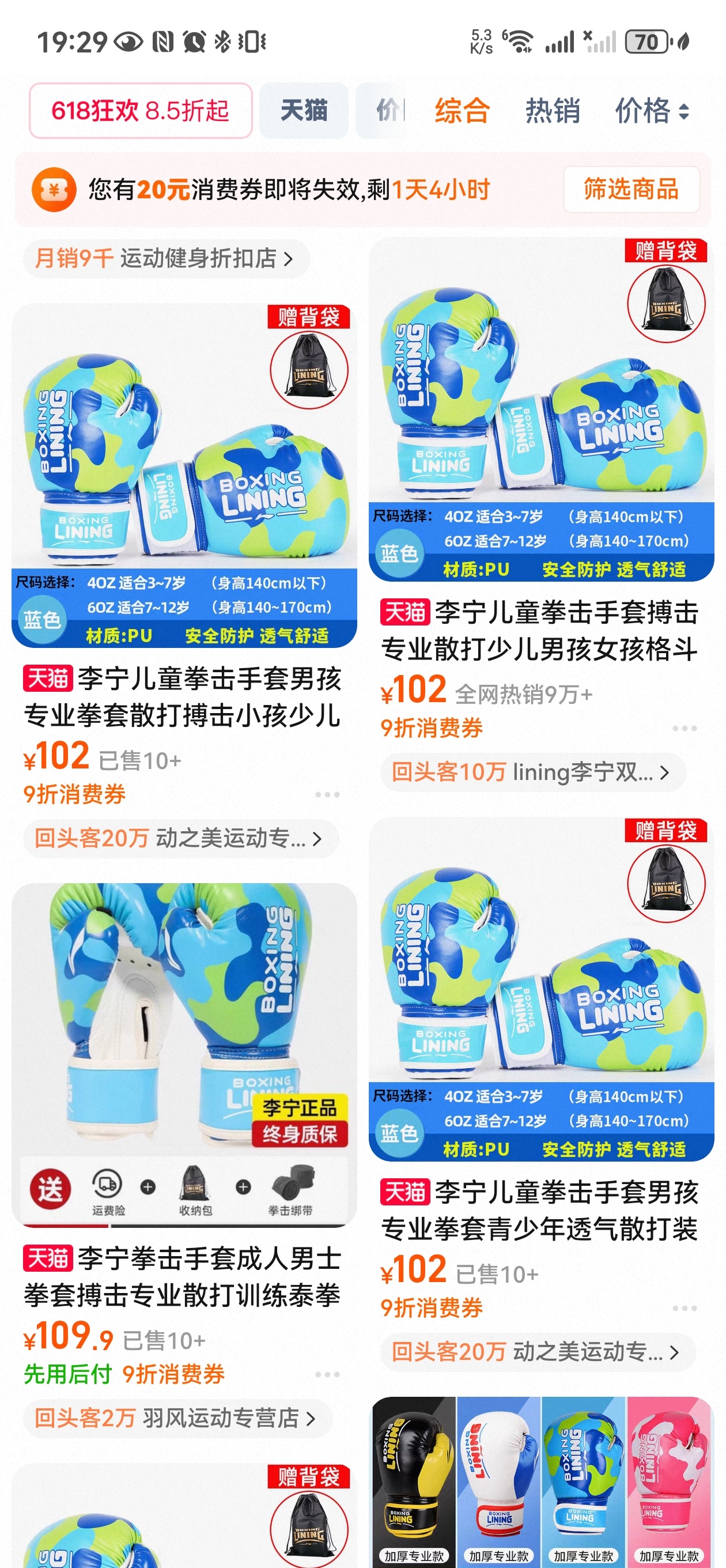Switch to the 综合 sorting tab
Viewport: 726px width, 1568px height.
click(462, 111)
